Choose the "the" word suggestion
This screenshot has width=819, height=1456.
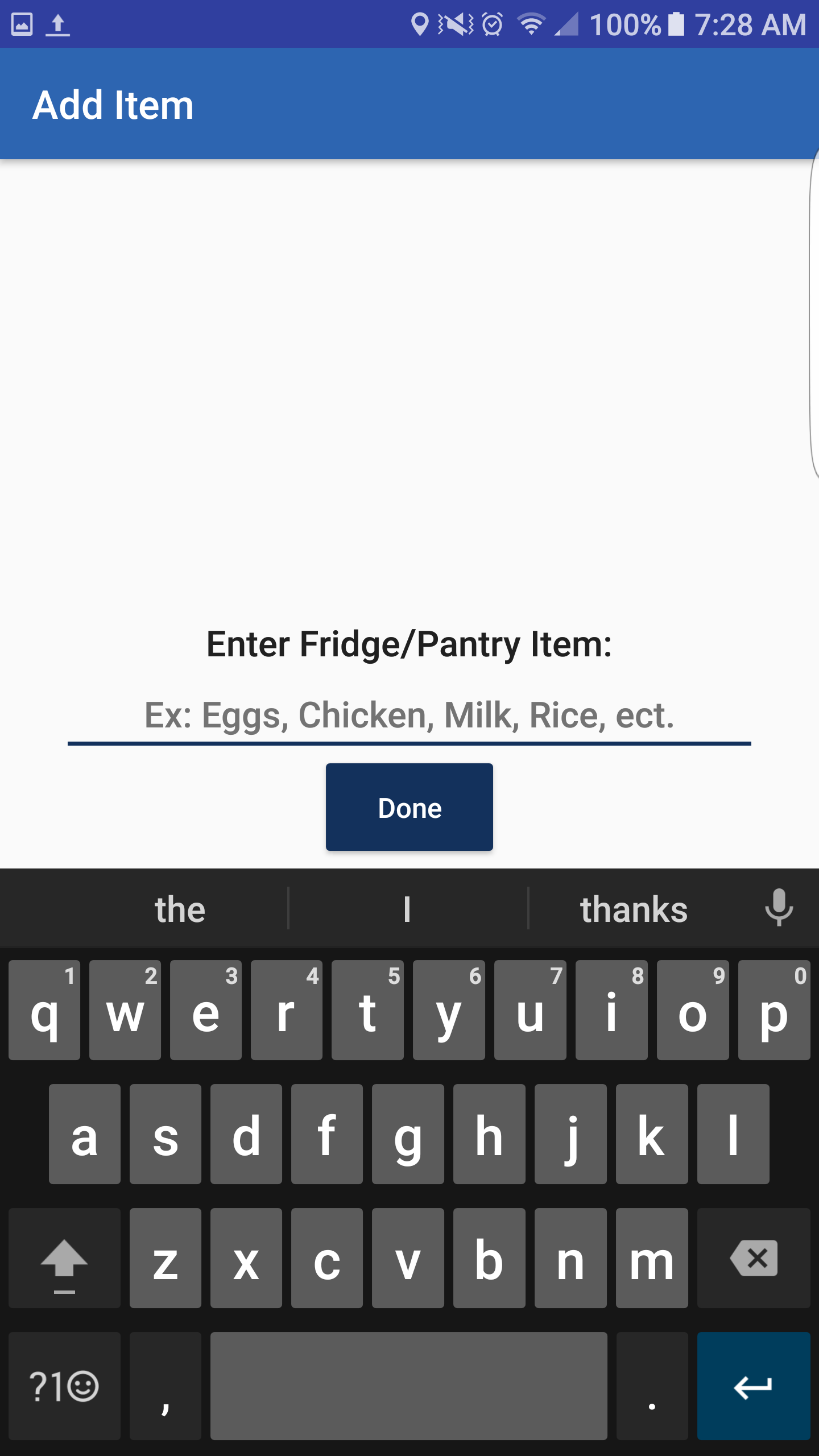point(180,909)
